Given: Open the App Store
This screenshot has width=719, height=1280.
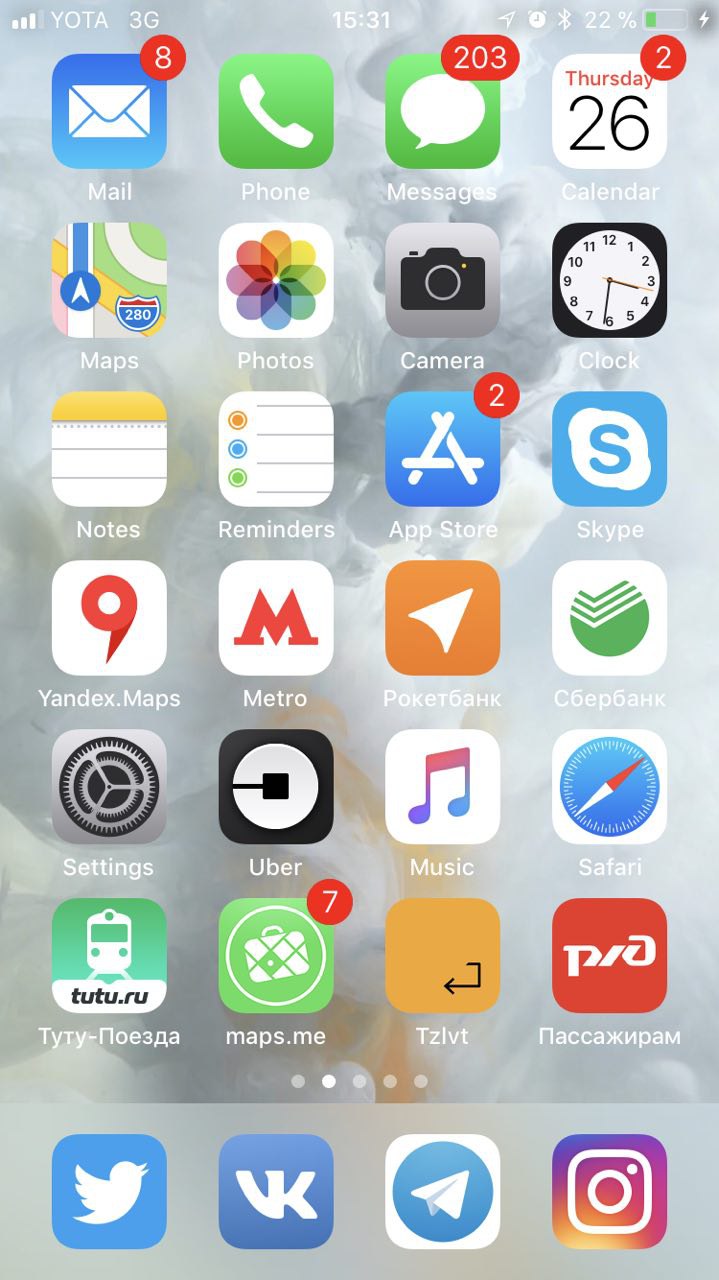Looking at the screenshot, I should 442,449.
